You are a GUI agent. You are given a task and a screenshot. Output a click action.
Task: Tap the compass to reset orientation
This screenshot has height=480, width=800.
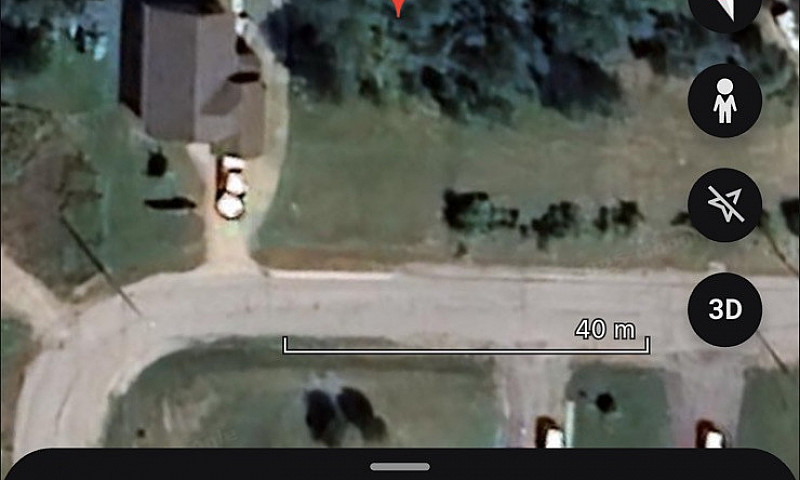coord(725,10)
